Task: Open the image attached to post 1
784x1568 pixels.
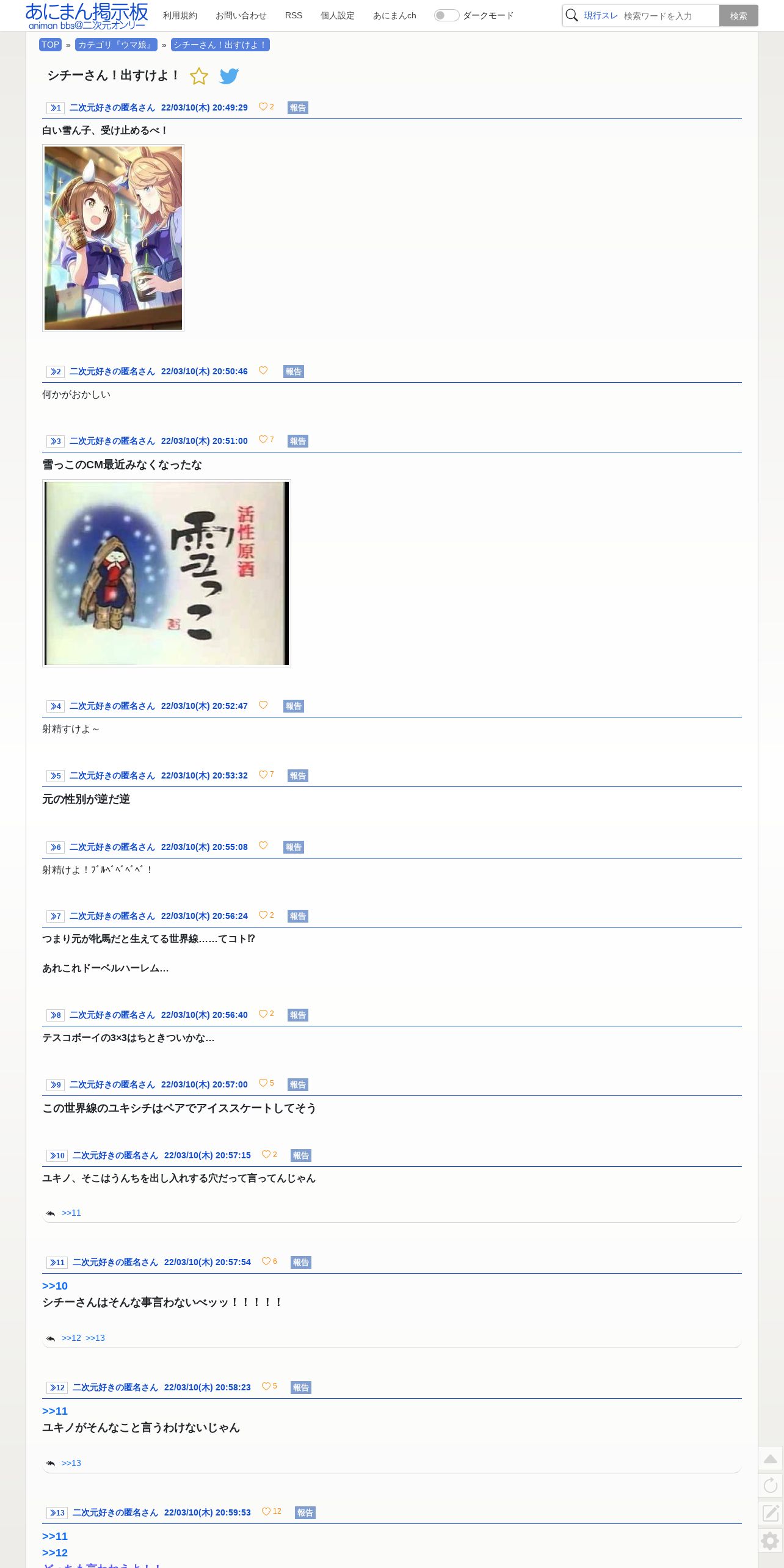Action: 113,238
